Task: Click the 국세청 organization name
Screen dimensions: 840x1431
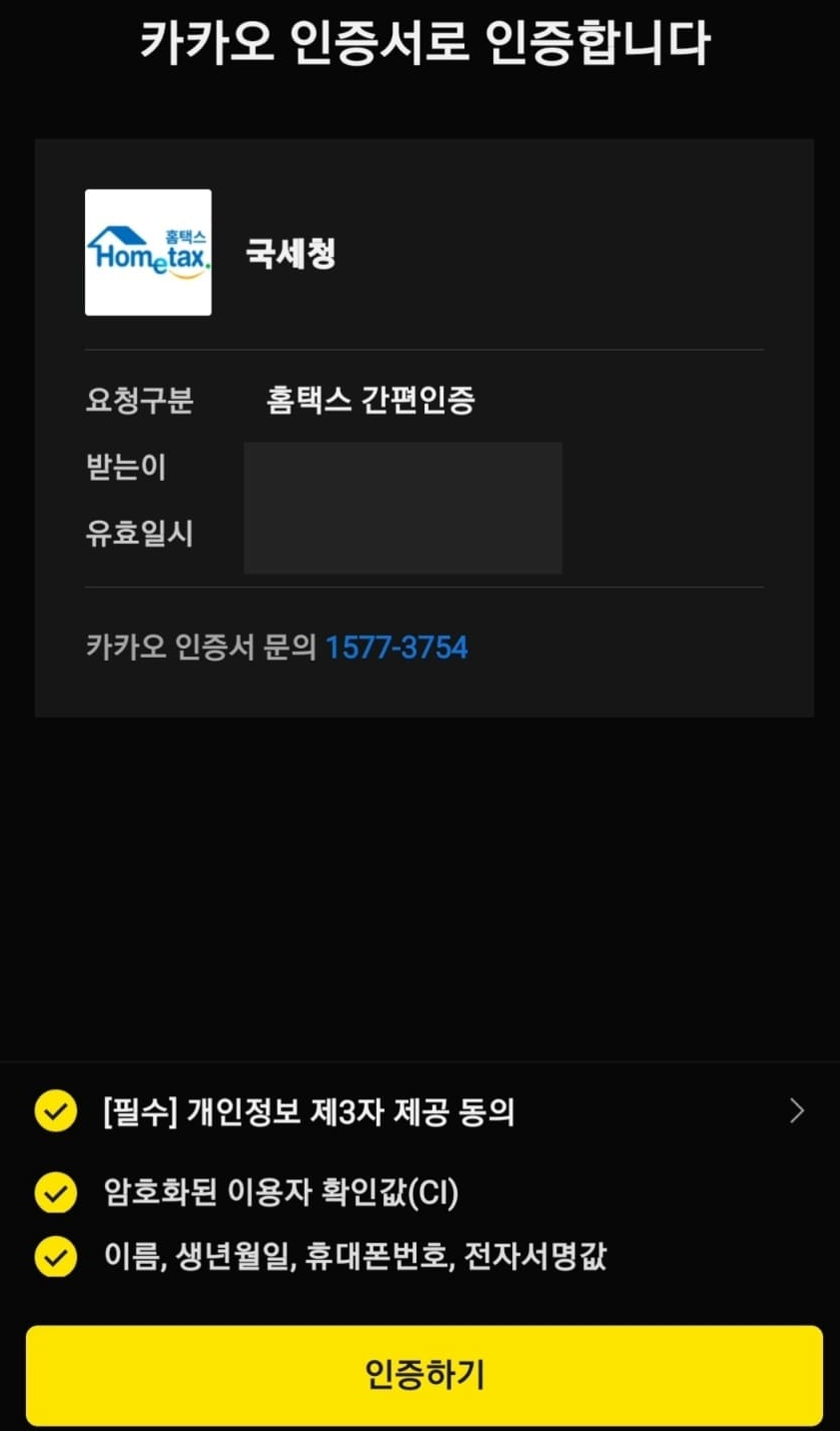Action: click(290, 255)
